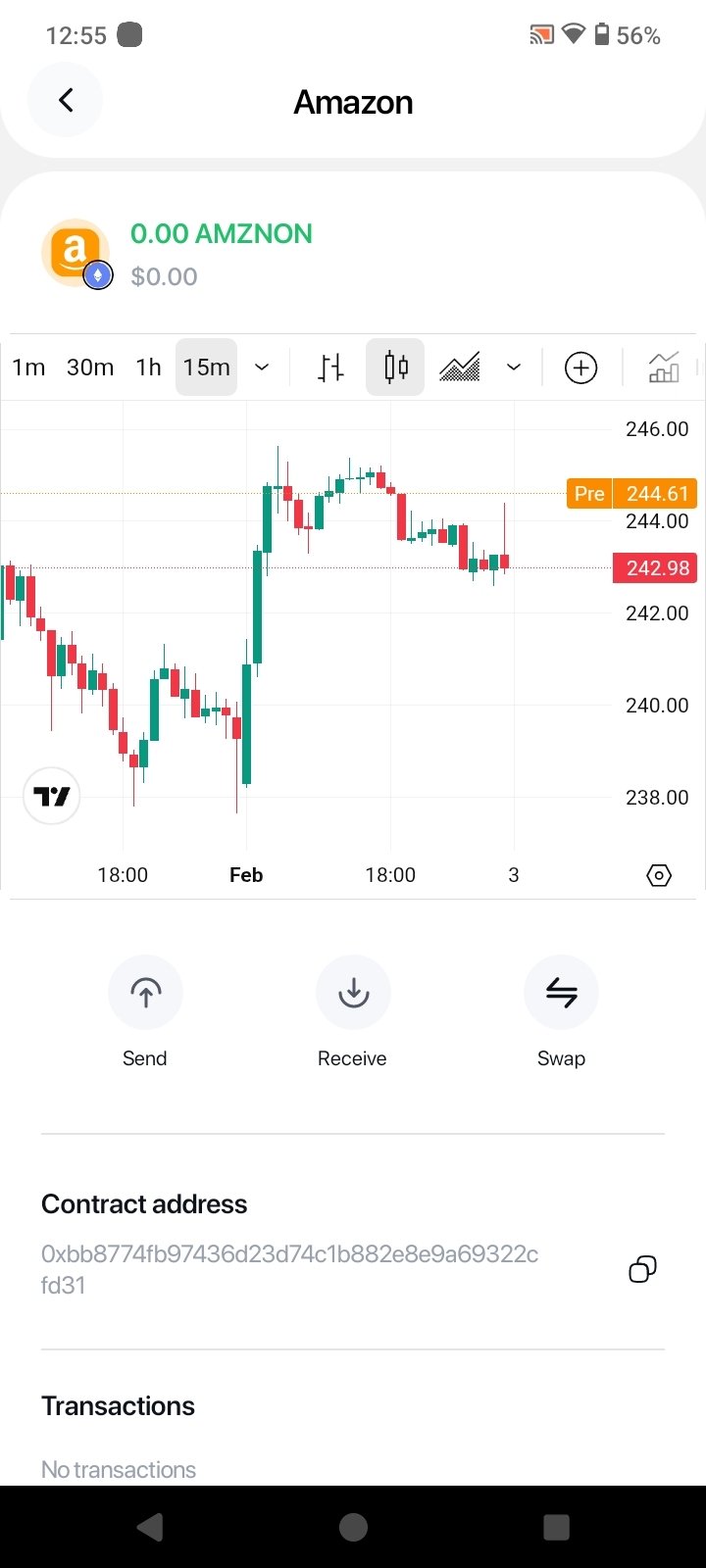The height and width of the screenshot is (1568, 706).
Task: Add a compare symbol with plus icon
Action: pos(580,367)
